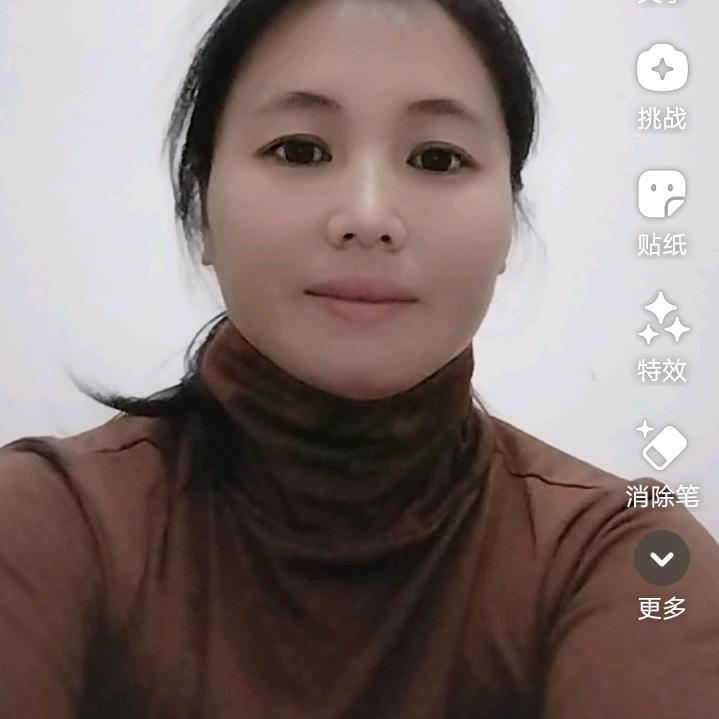Expand 更多 for more tools
The height and width of the screenshot is (719, 719).
(x=662, y=558)
